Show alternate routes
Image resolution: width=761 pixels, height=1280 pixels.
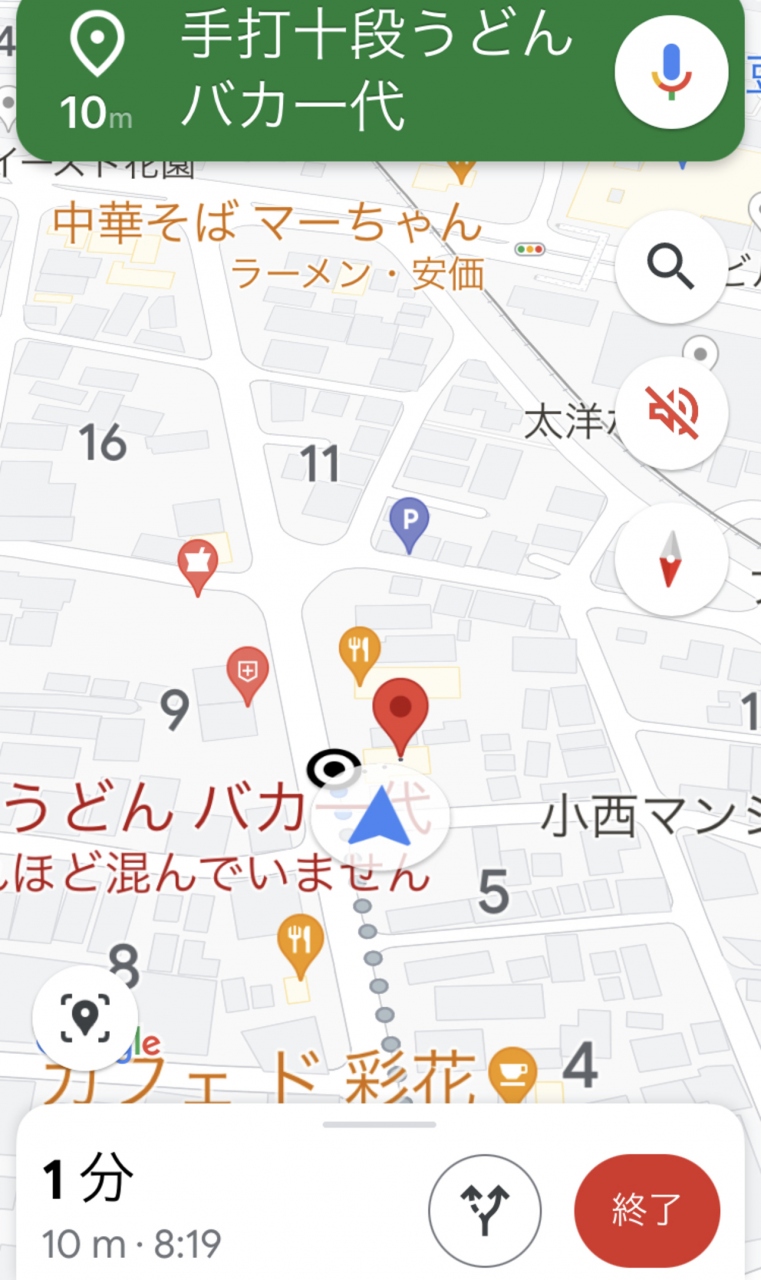pos(485,1211)
